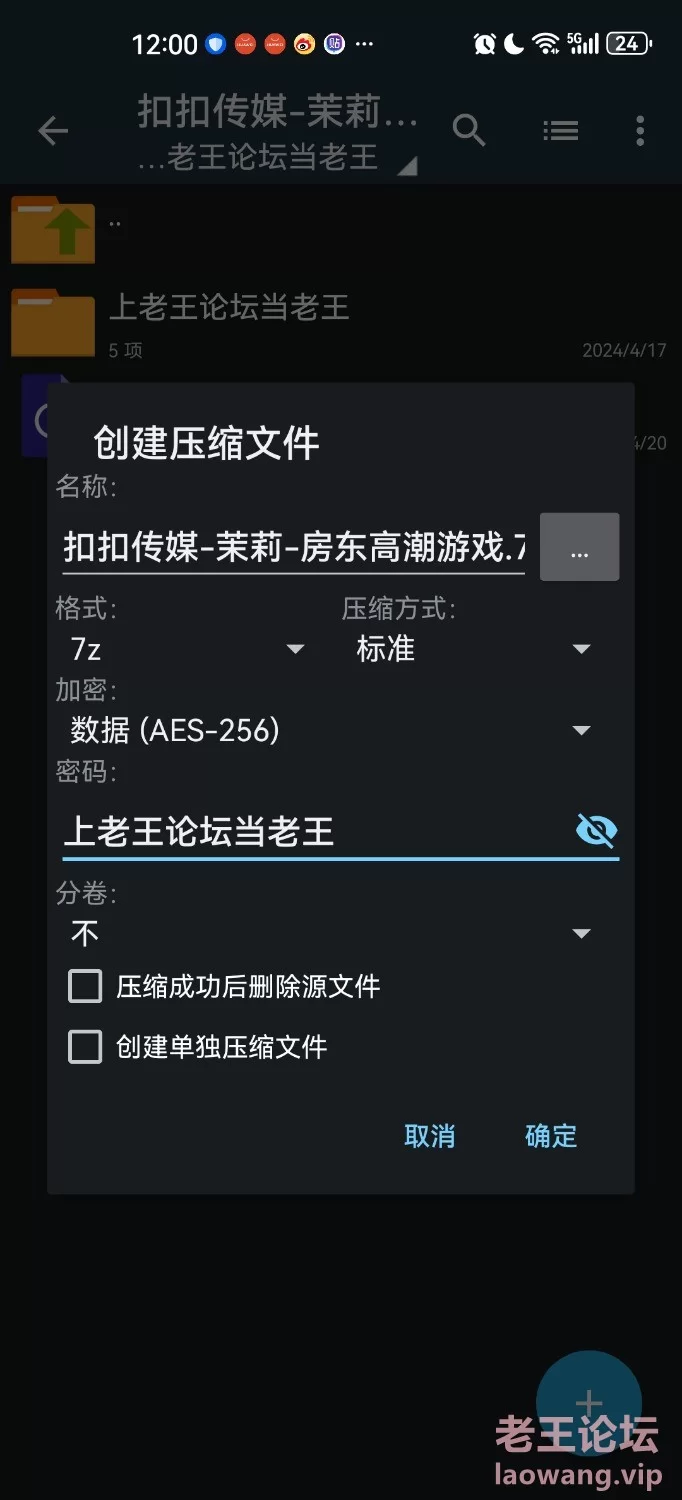Confirm with the 确定 button
Screen dimensions: 682x1500
tap(551, 1136)
